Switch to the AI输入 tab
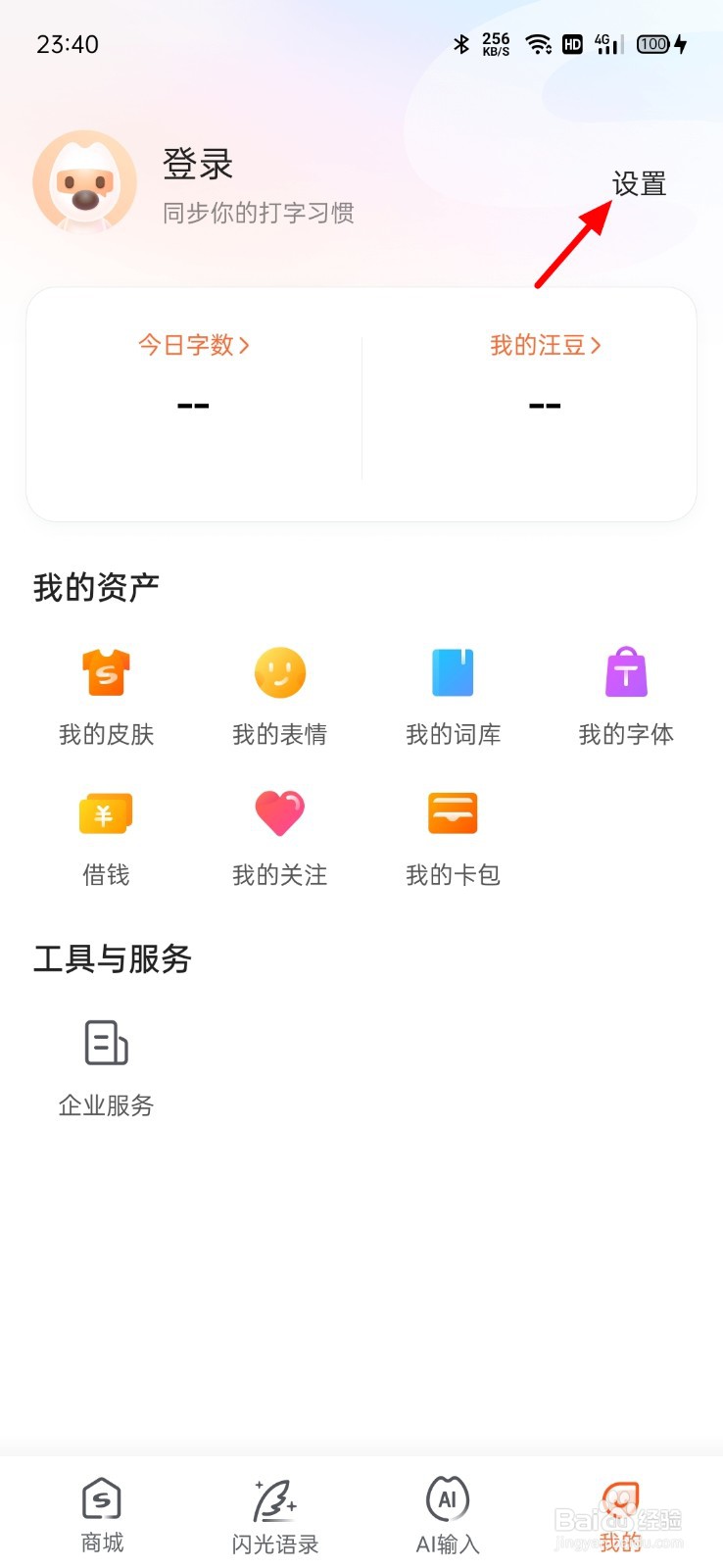Image resolution: width=723 pixels, height=1568 pixels. pyautogui.click(x=448, y=1514)
